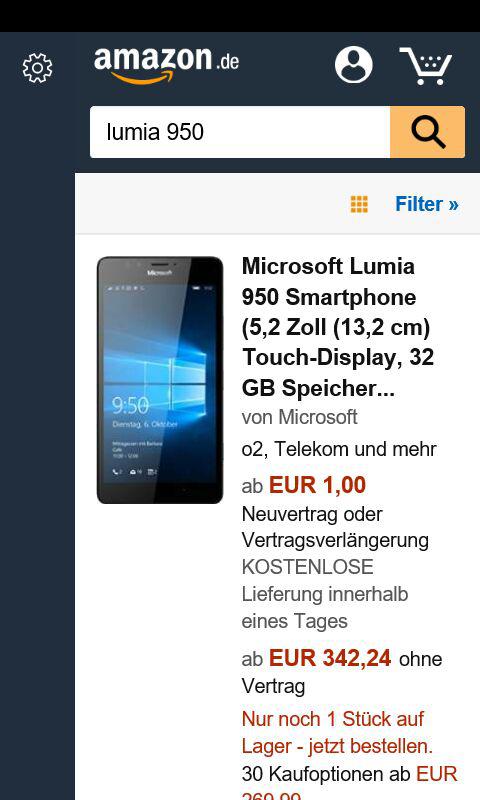Tap the search field with lumia 950

240,132
